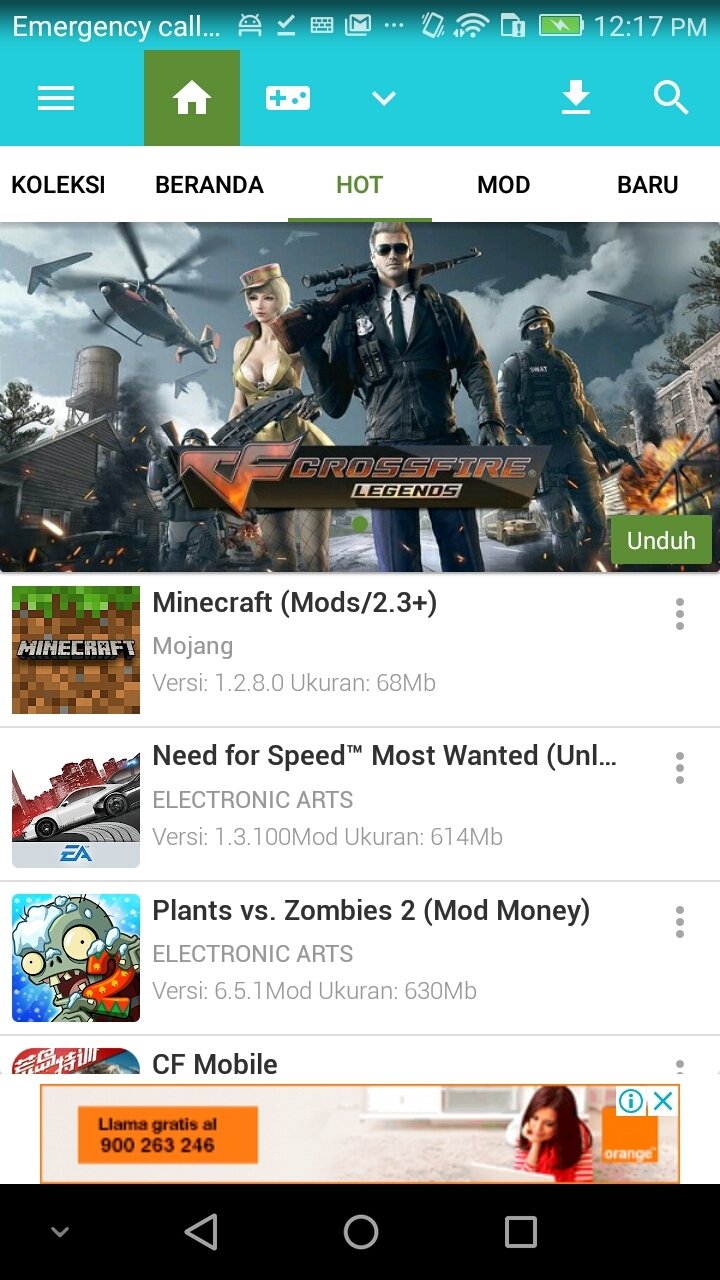Switch to the KOLEKSI tab

58,185
